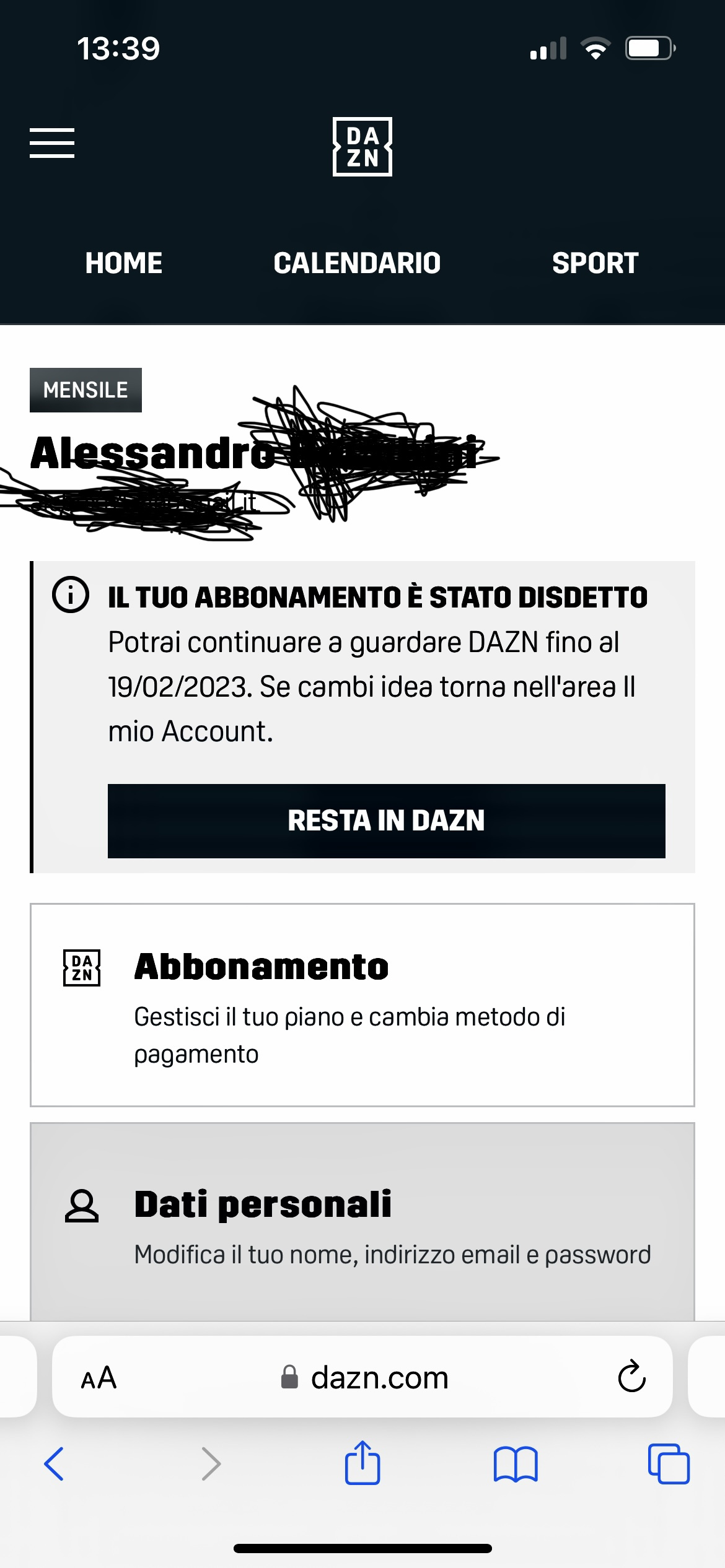725x1568 pixels.
Task: Open the AA reader options
Action: 99,1378
